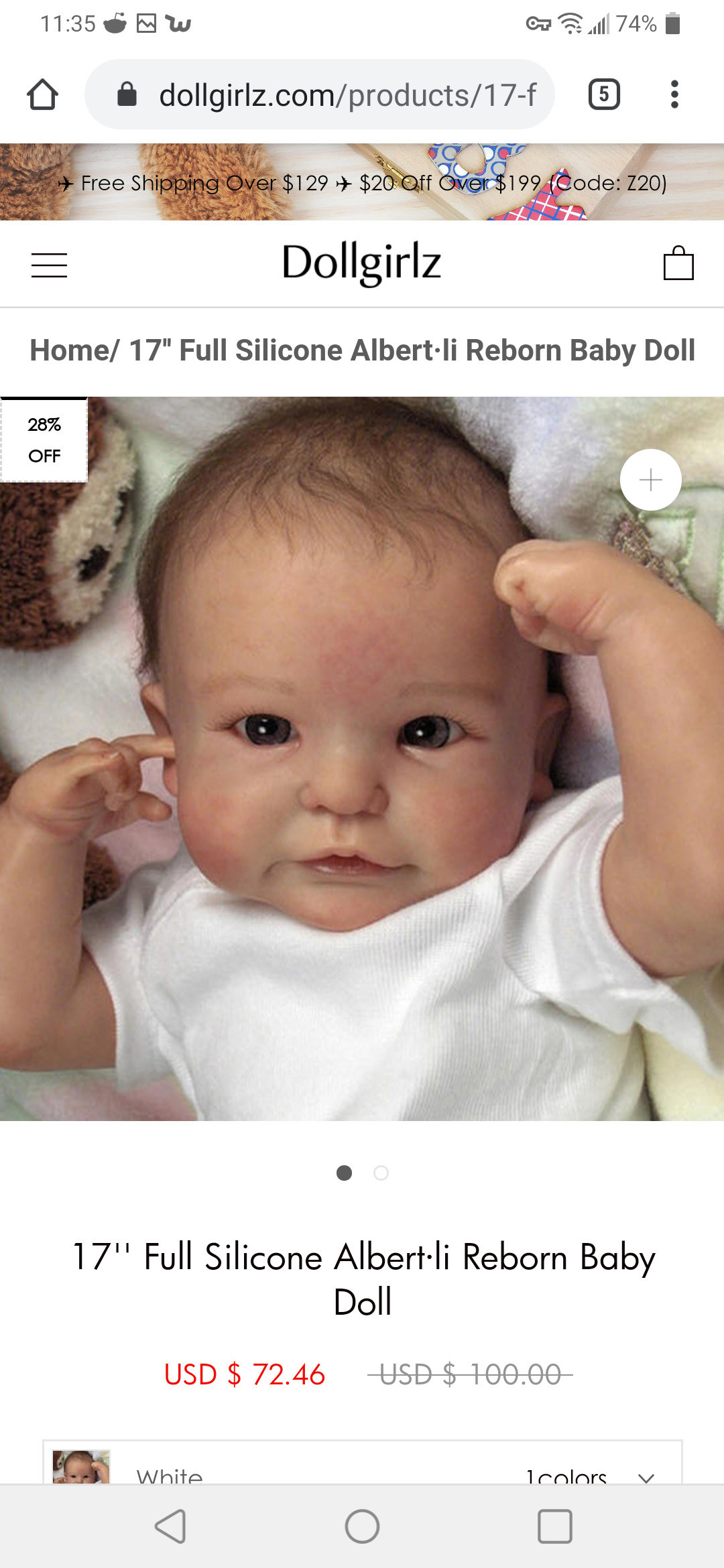The image size is (724, 1568).
Task: Tap the dollgirlz.com address bar
Action: [320, 94]
